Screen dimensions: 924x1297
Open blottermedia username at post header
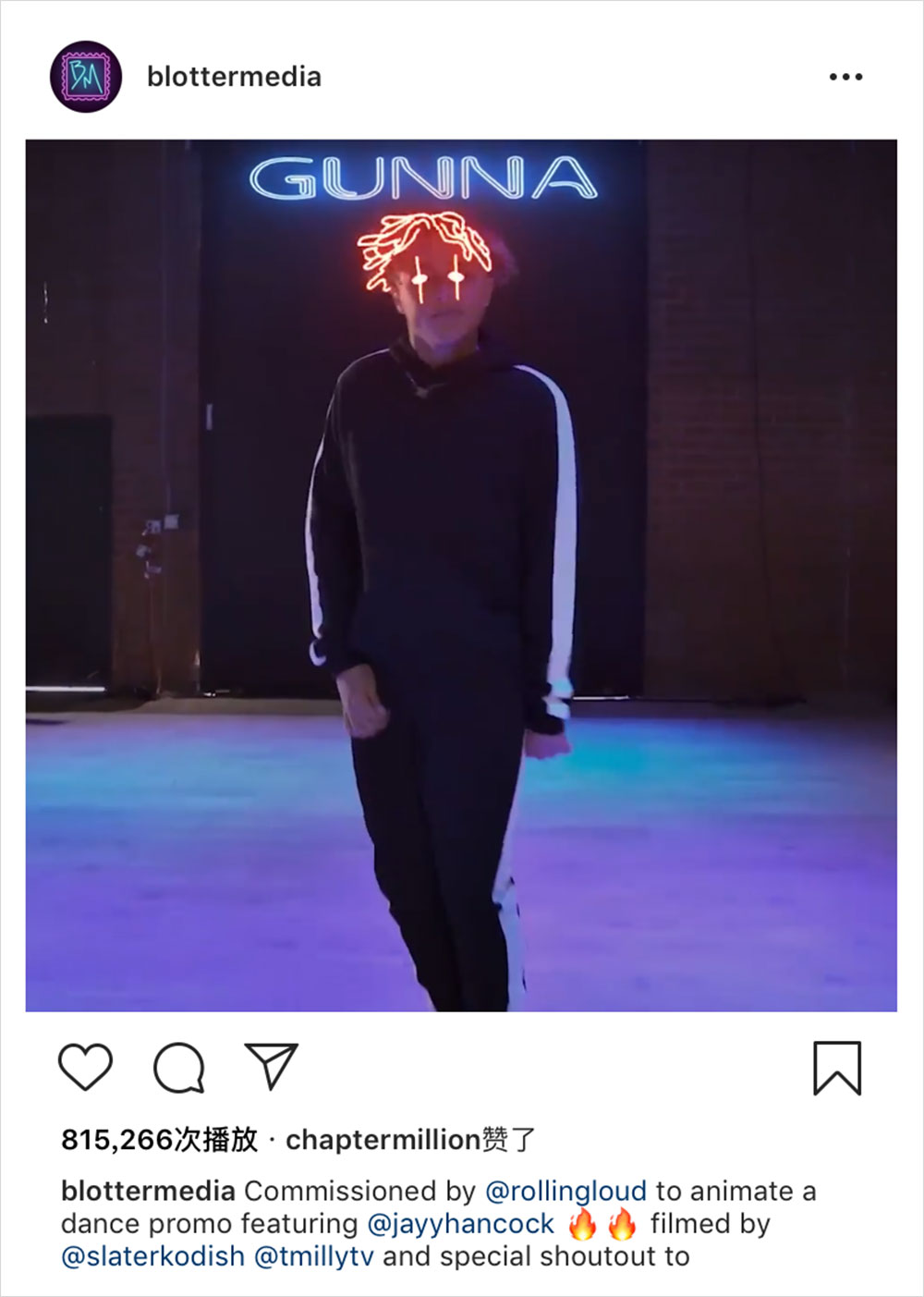point(234,77)
